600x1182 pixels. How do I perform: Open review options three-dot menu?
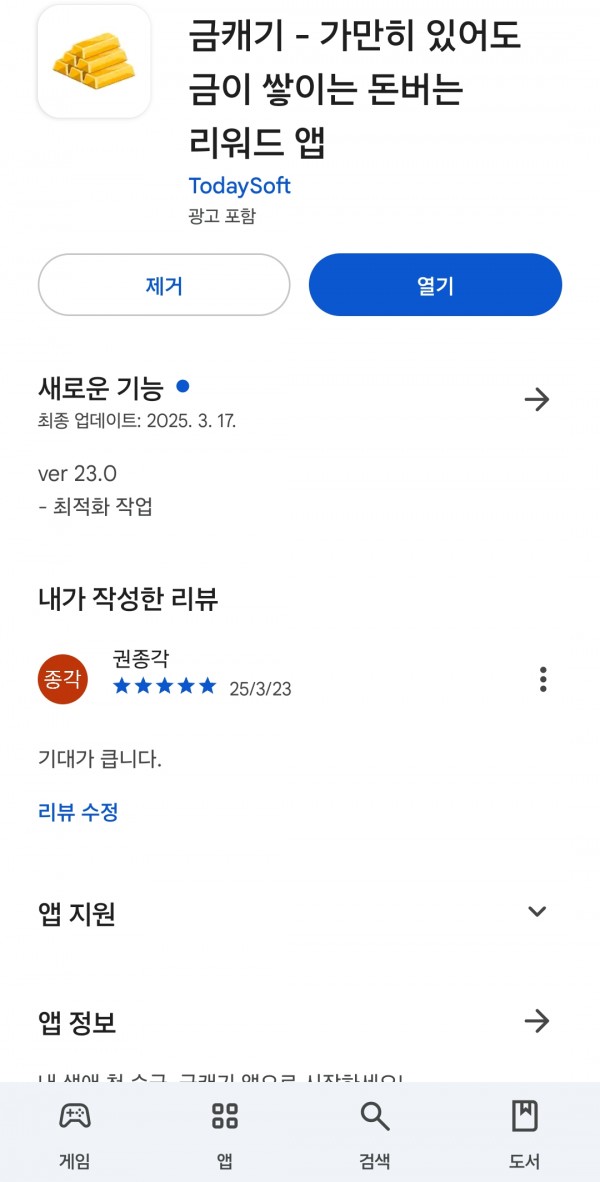(543, 679)
